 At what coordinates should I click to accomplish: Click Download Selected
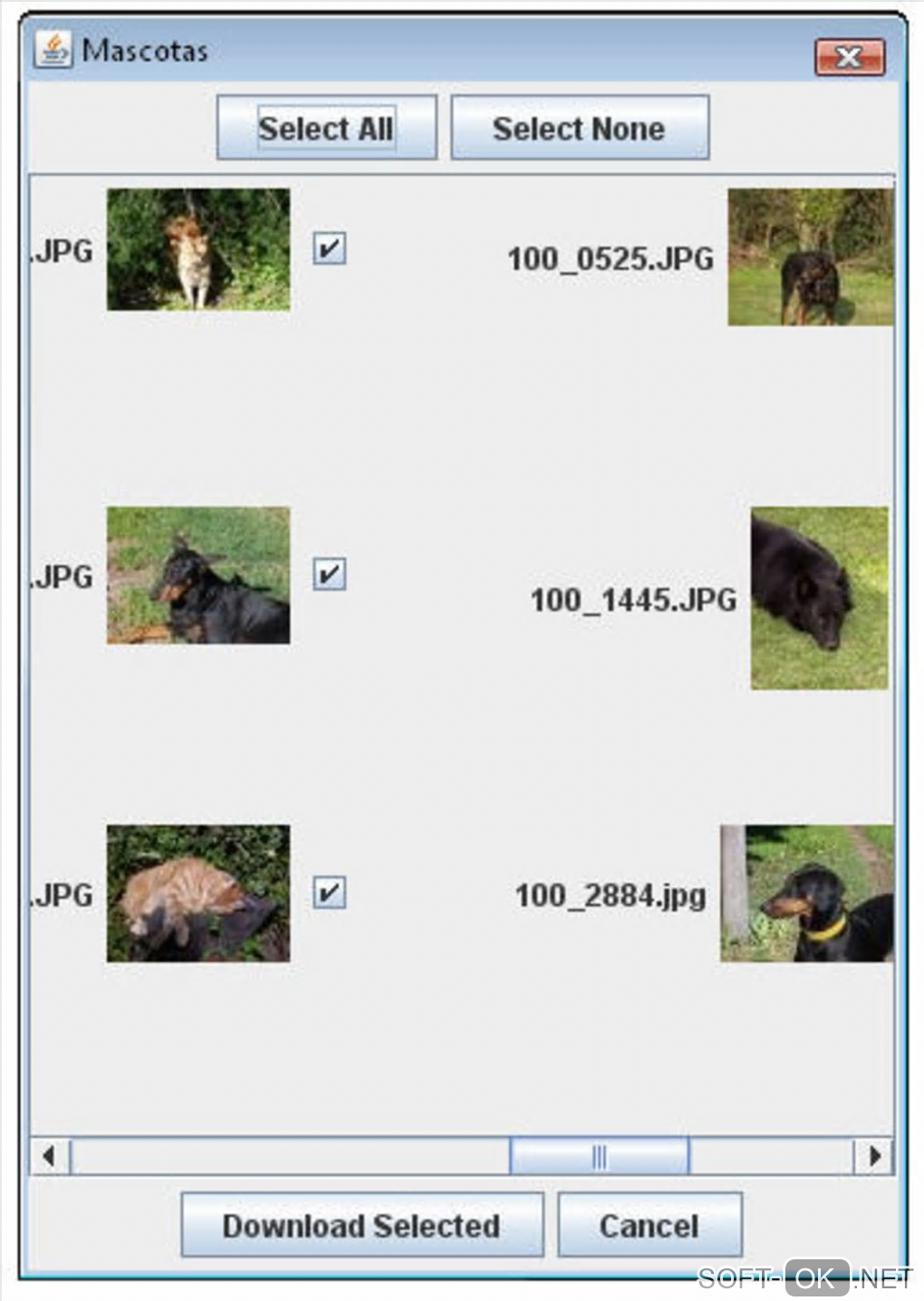pyautogui.click(x=361, y=1226)
